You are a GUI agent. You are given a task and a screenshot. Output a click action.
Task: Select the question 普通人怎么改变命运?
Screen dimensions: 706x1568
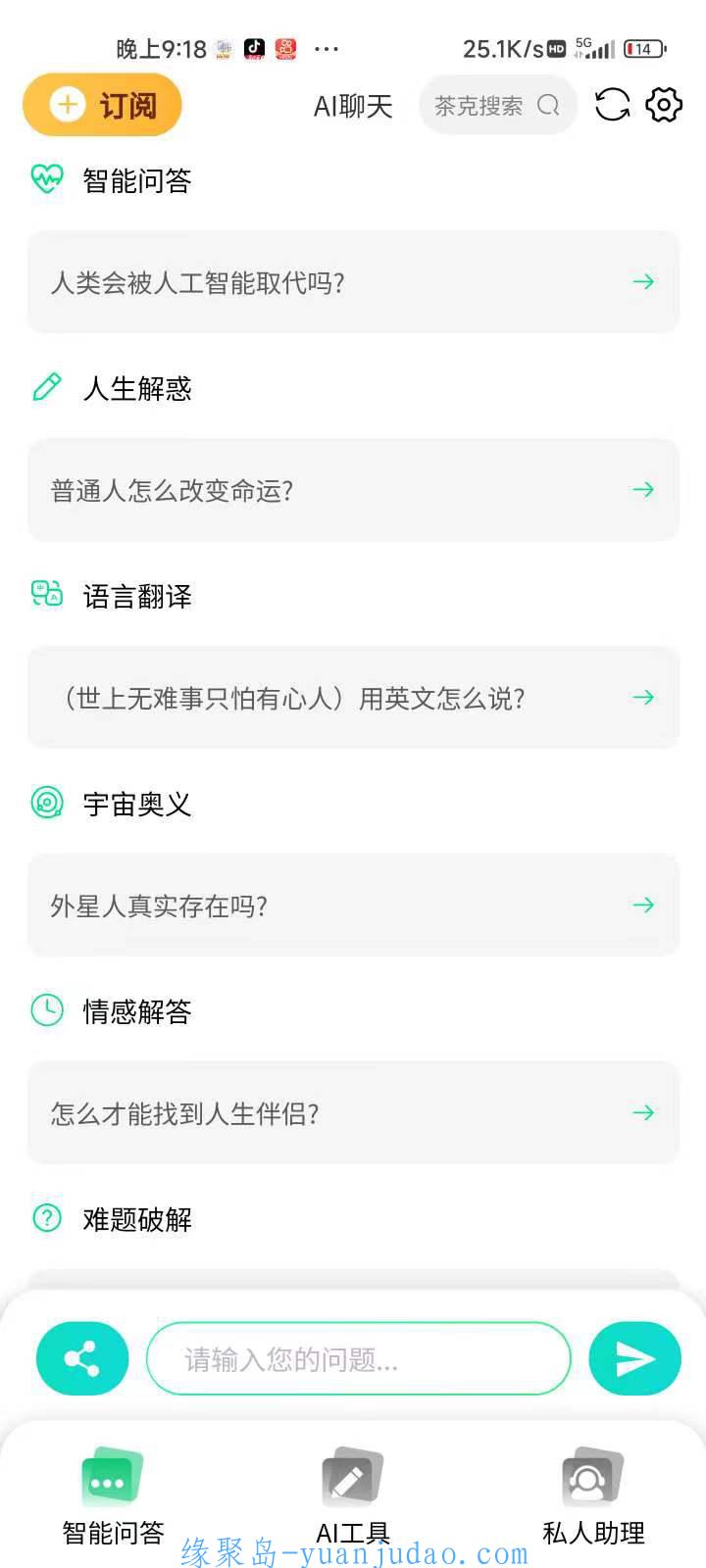point(353,490)
